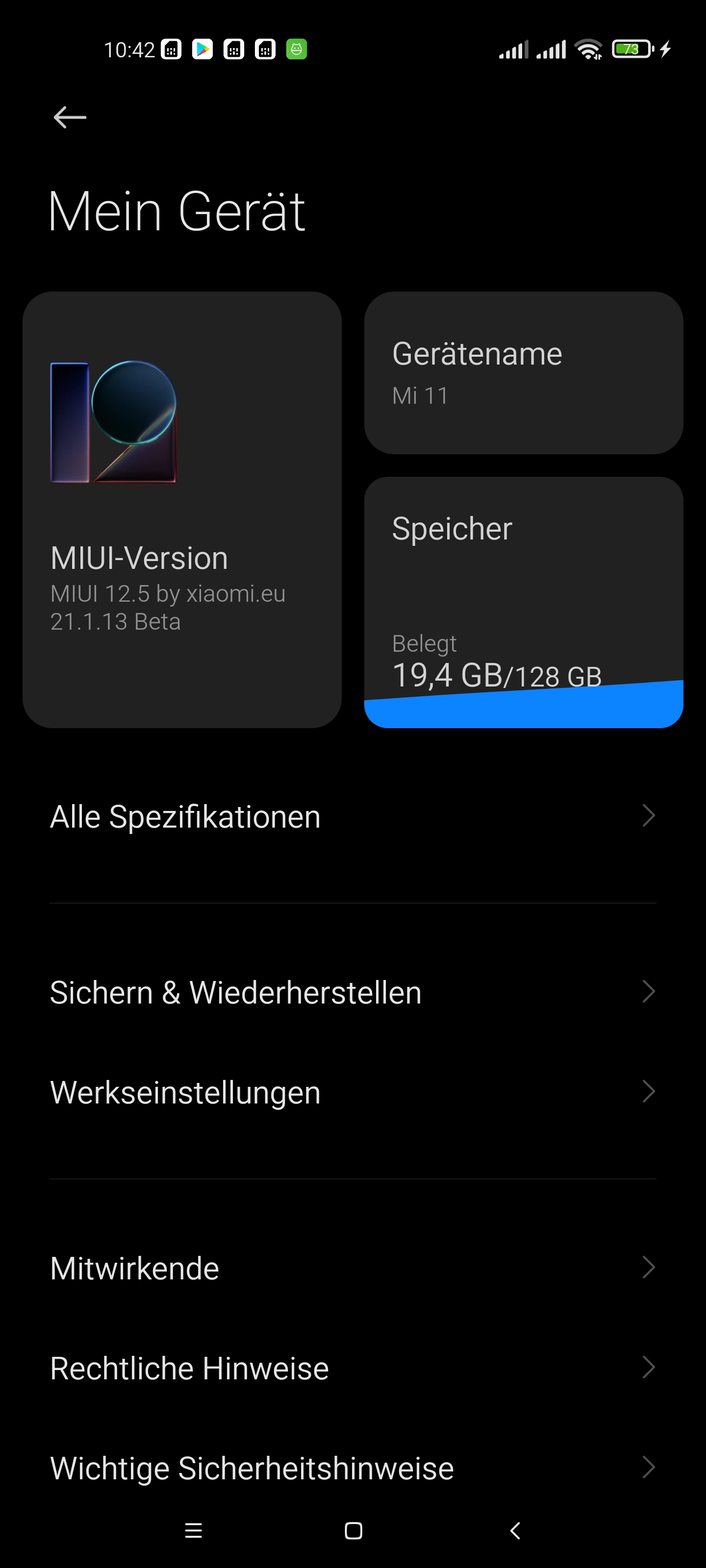Open Wichtige Sicherheitshinweise
706x1568 pixels.
pyautogui.click(x=353, y=1468)
